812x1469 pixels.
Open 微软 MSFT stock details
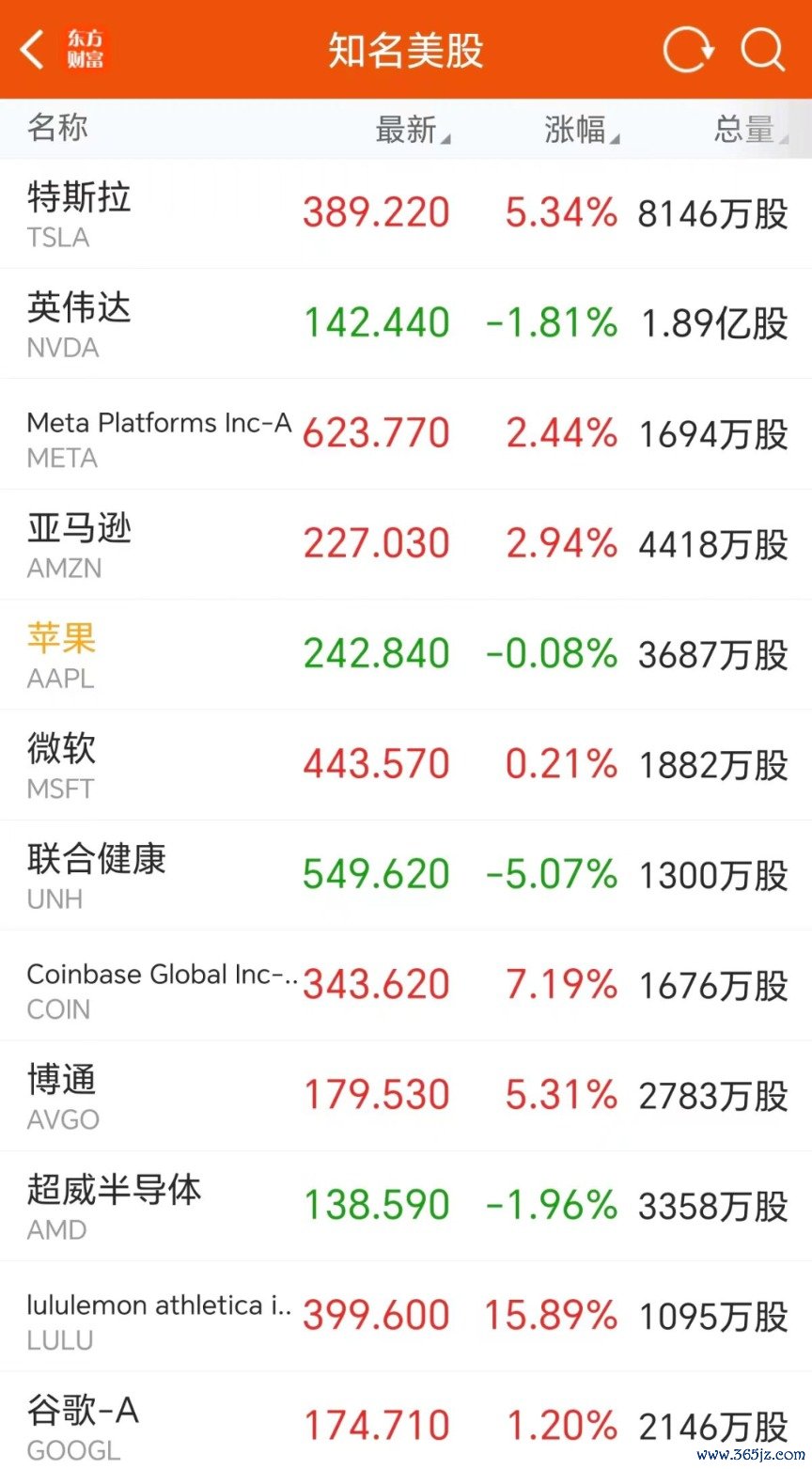click(406, 765)
